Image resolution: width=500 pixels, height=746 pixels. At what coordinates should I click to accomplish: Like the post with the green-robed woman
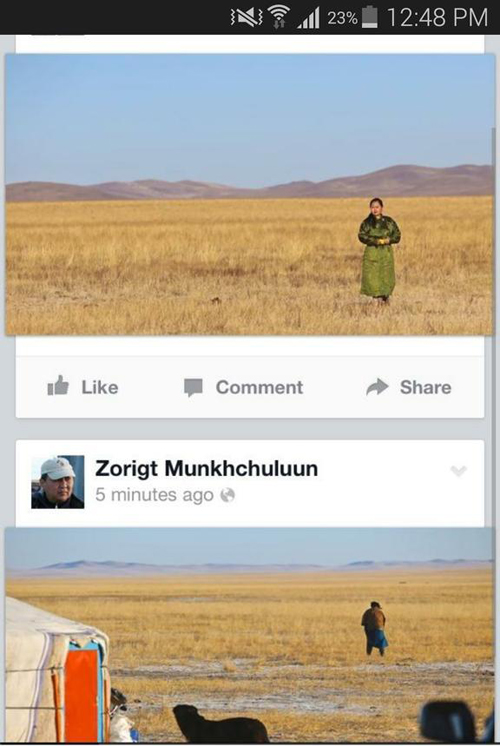click(83, 387)
